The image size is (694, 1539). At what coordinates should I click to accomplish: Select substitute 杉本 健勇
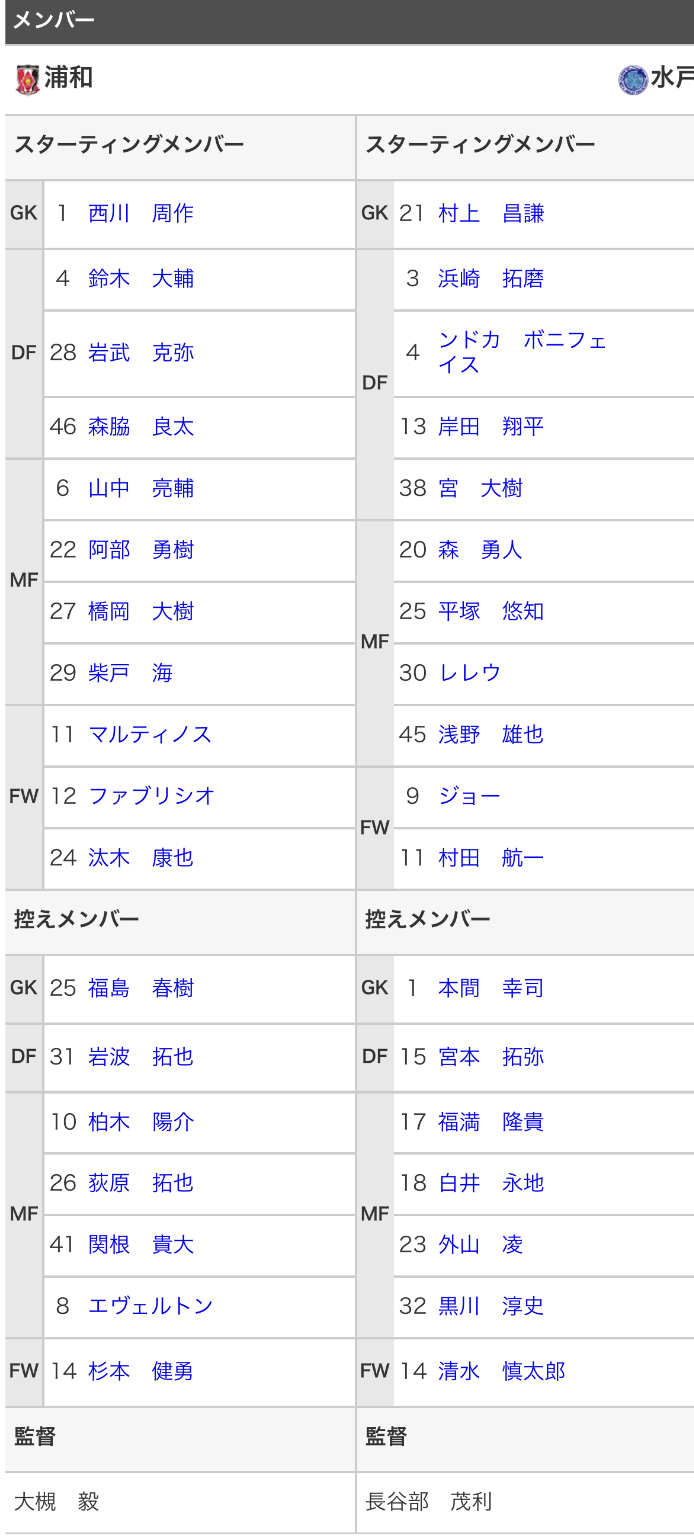[140, 1371]
